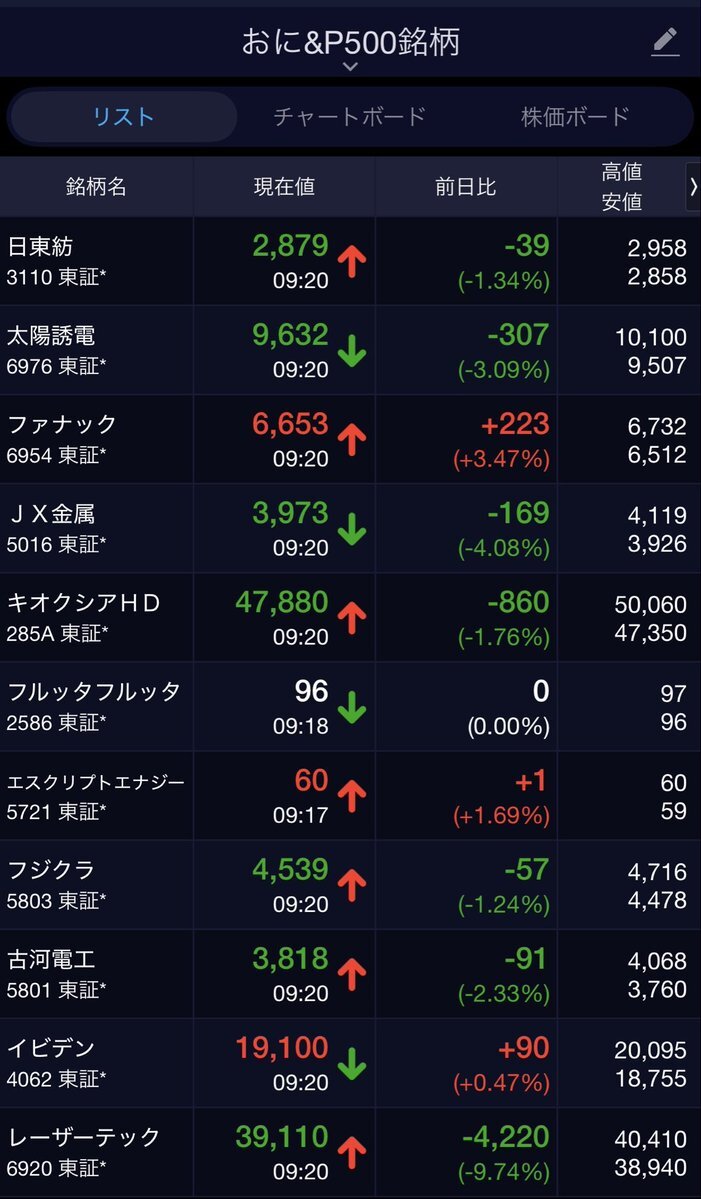Open the おに&P500銘柄 watchlist dropdown
The height and width of the screenshot is (1199, 701).
[350, 48]
